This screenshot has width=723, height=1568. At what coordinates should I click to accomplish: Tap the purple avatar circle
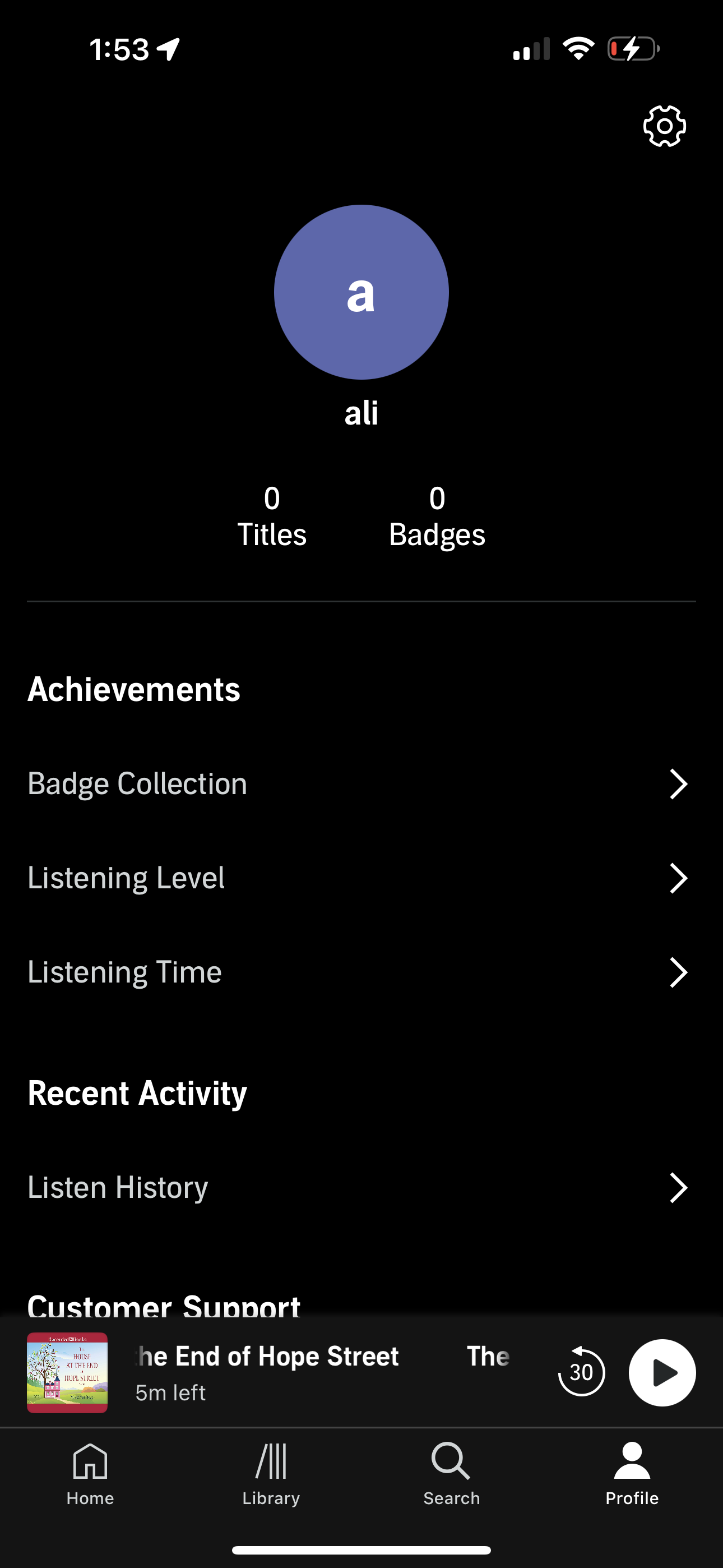tap(361, 292)
